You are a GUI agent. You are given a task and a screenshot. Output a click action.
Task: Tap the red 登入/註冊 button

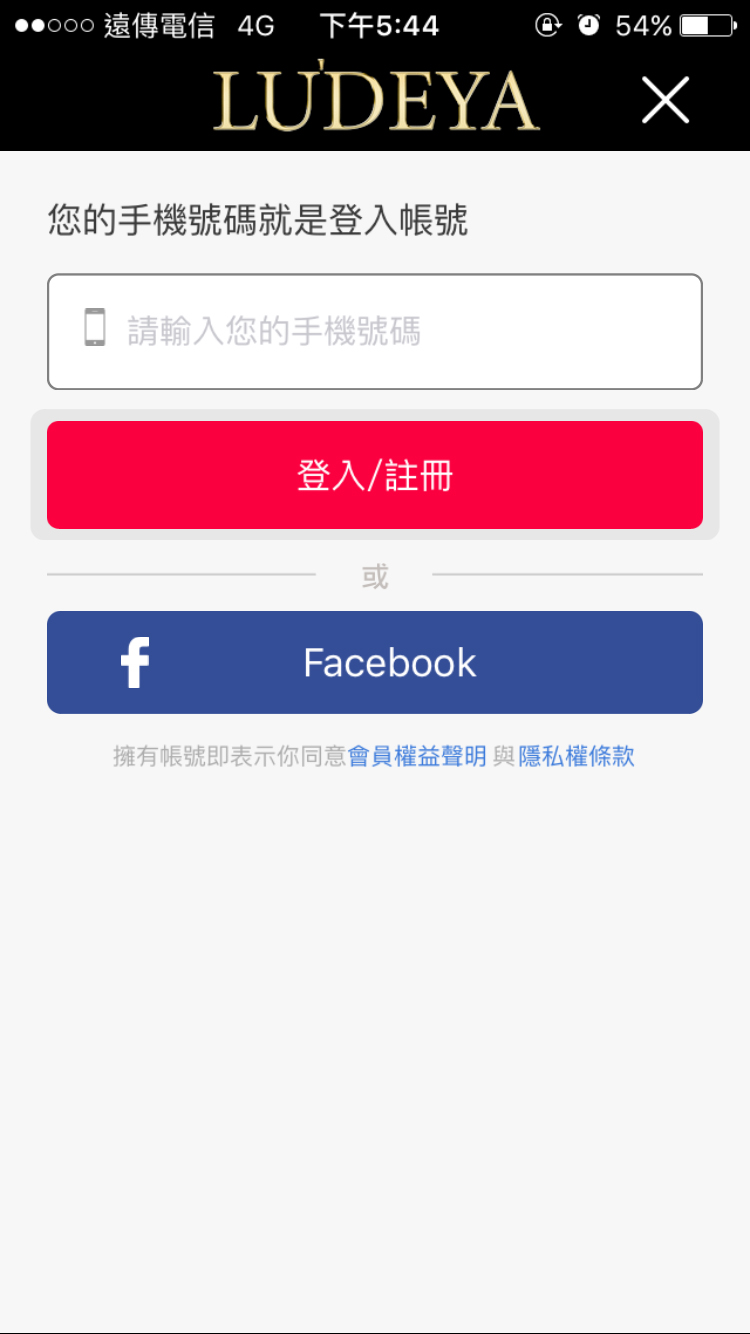click(375, 475)
